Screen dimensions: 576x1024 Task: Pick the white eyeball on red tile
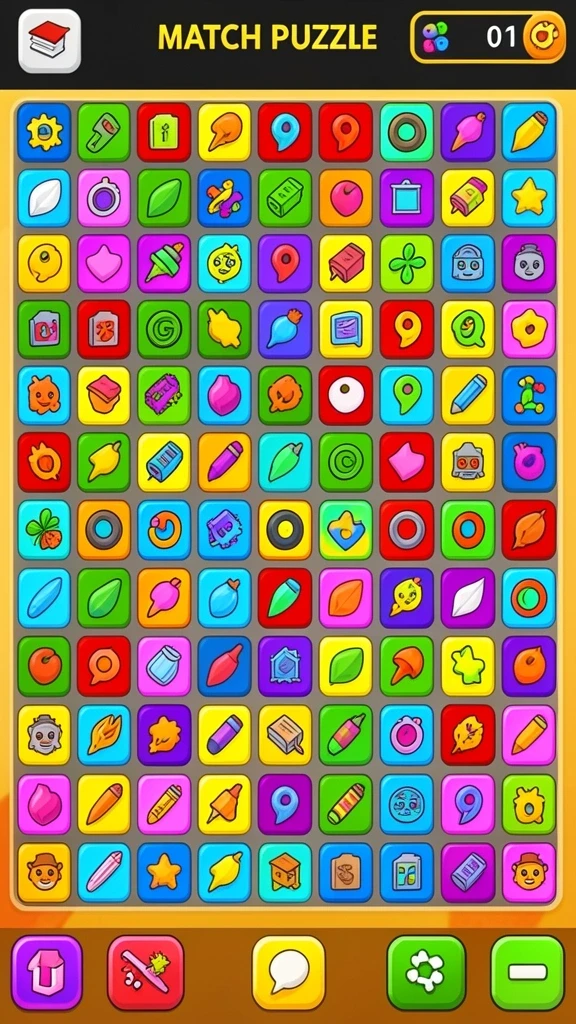345,396
